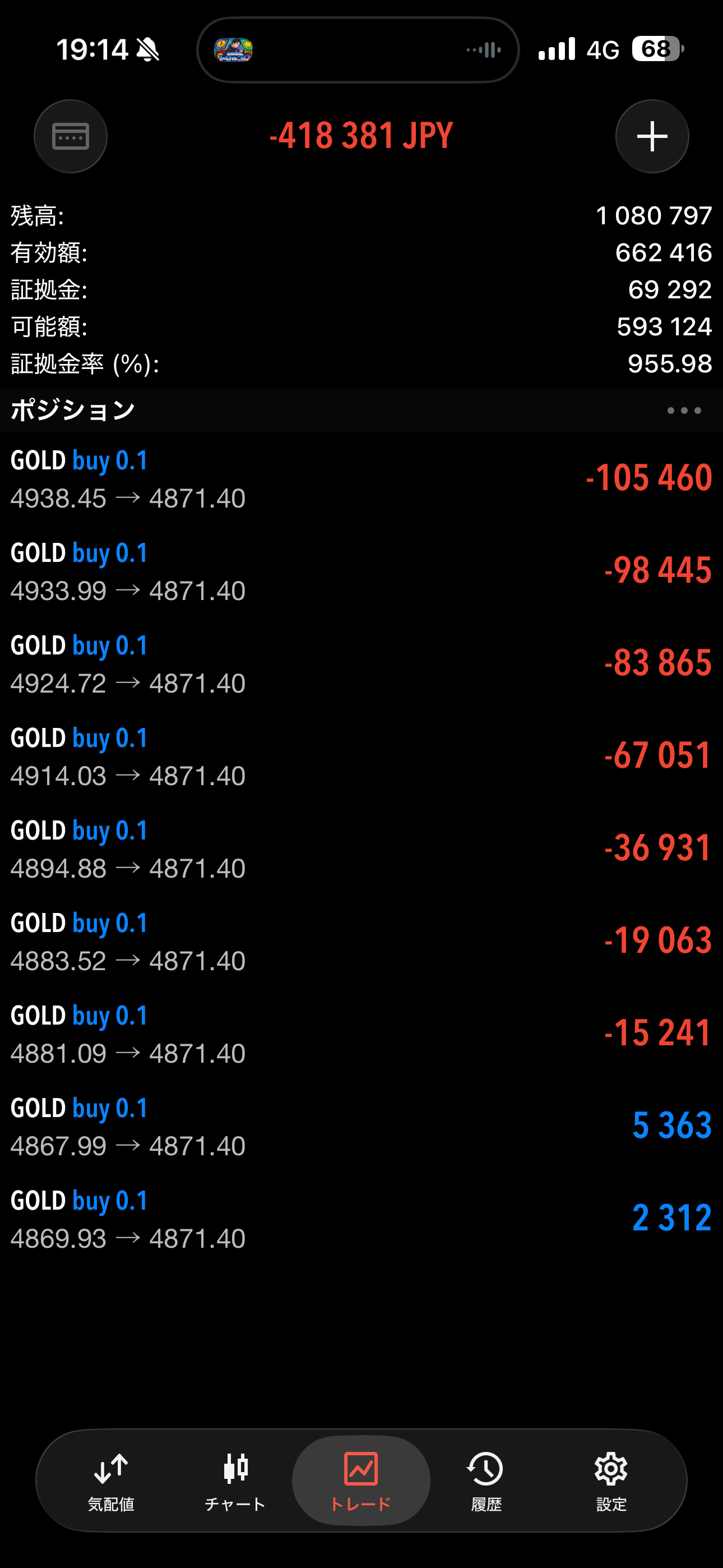Open the GOLD position bought at 4933.99

tap(361, 571)
